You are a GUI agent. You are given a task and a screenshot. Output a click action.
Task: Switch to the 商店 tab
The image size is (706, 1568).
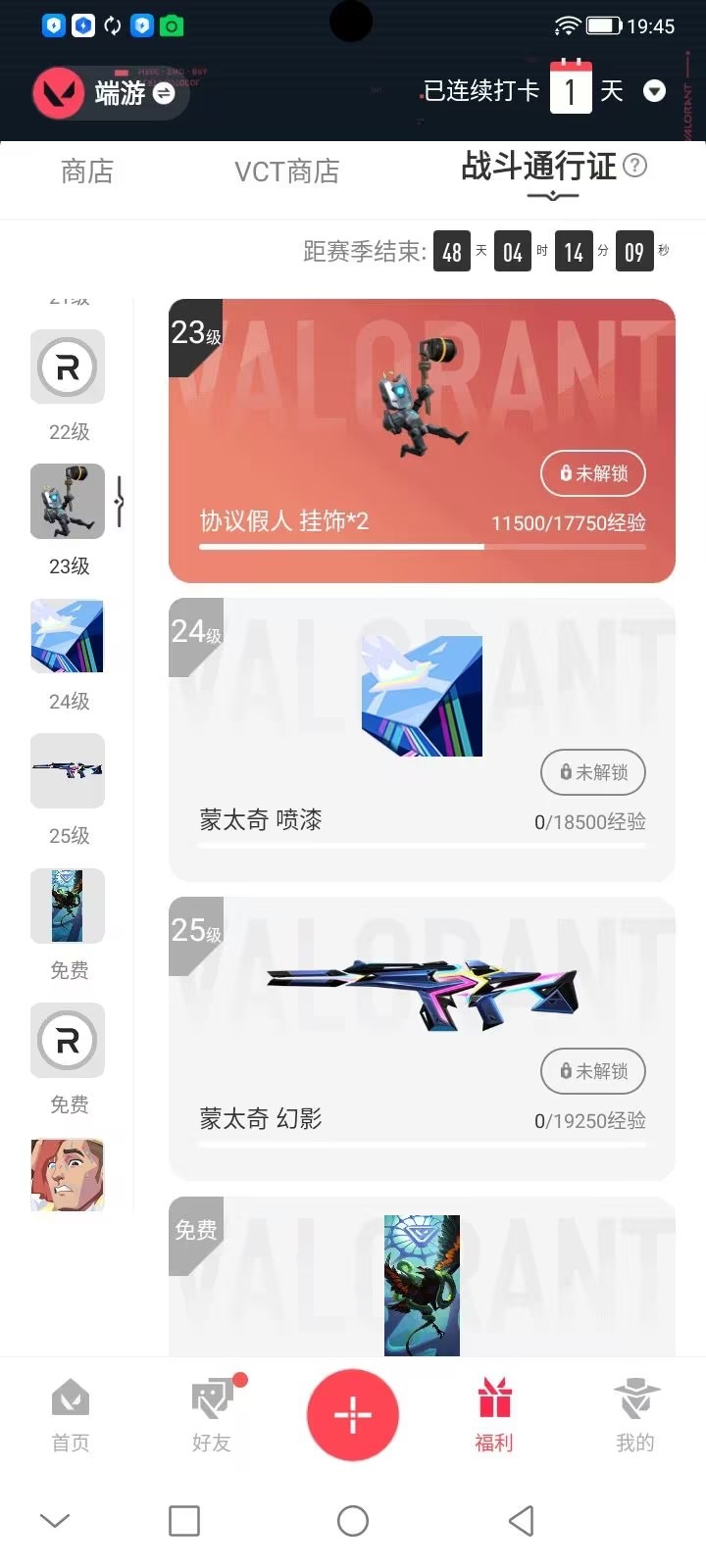[87, 171]
